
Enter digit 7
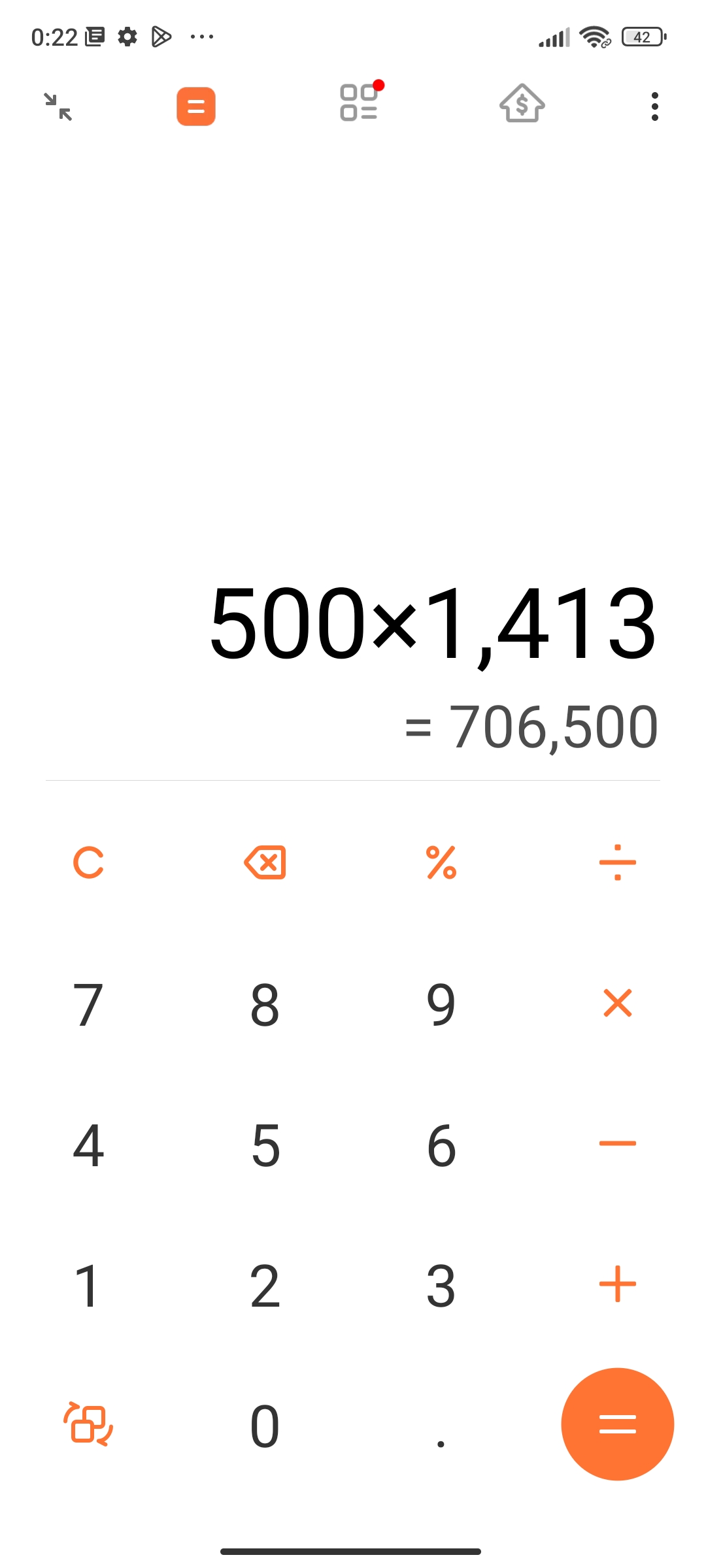pos(88,1004)
